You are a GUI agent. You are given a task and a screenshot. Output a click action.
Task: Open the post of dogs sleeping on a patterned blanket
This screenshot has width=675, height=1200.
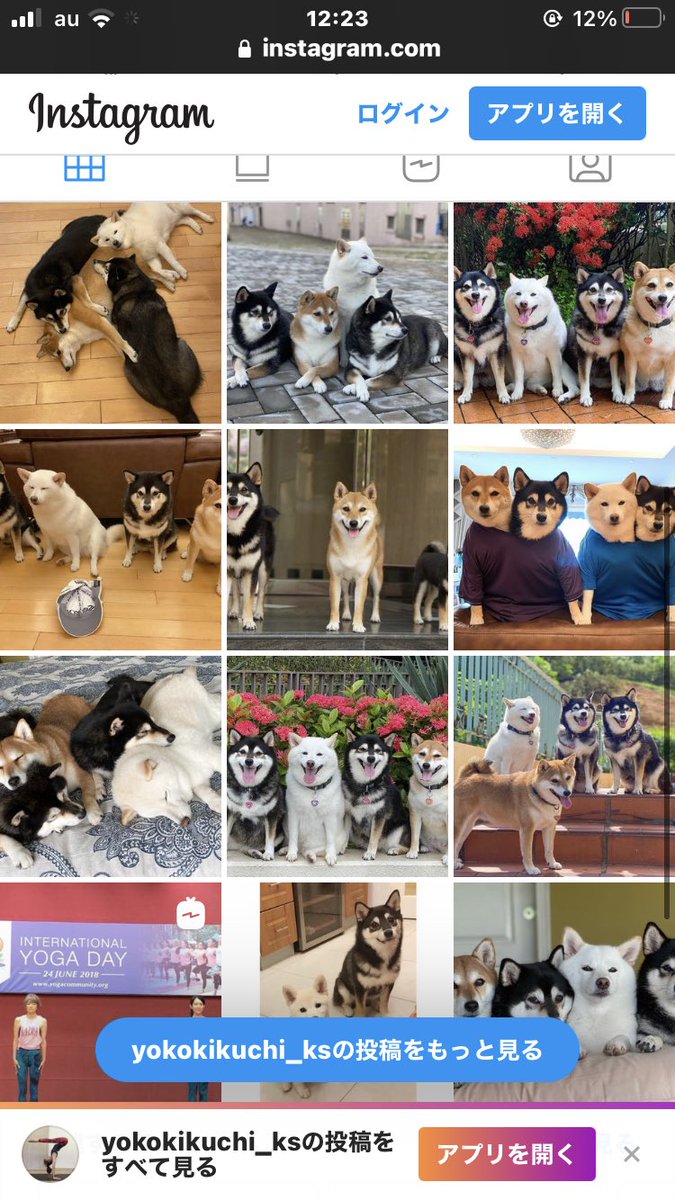click(x=110, y=766)
